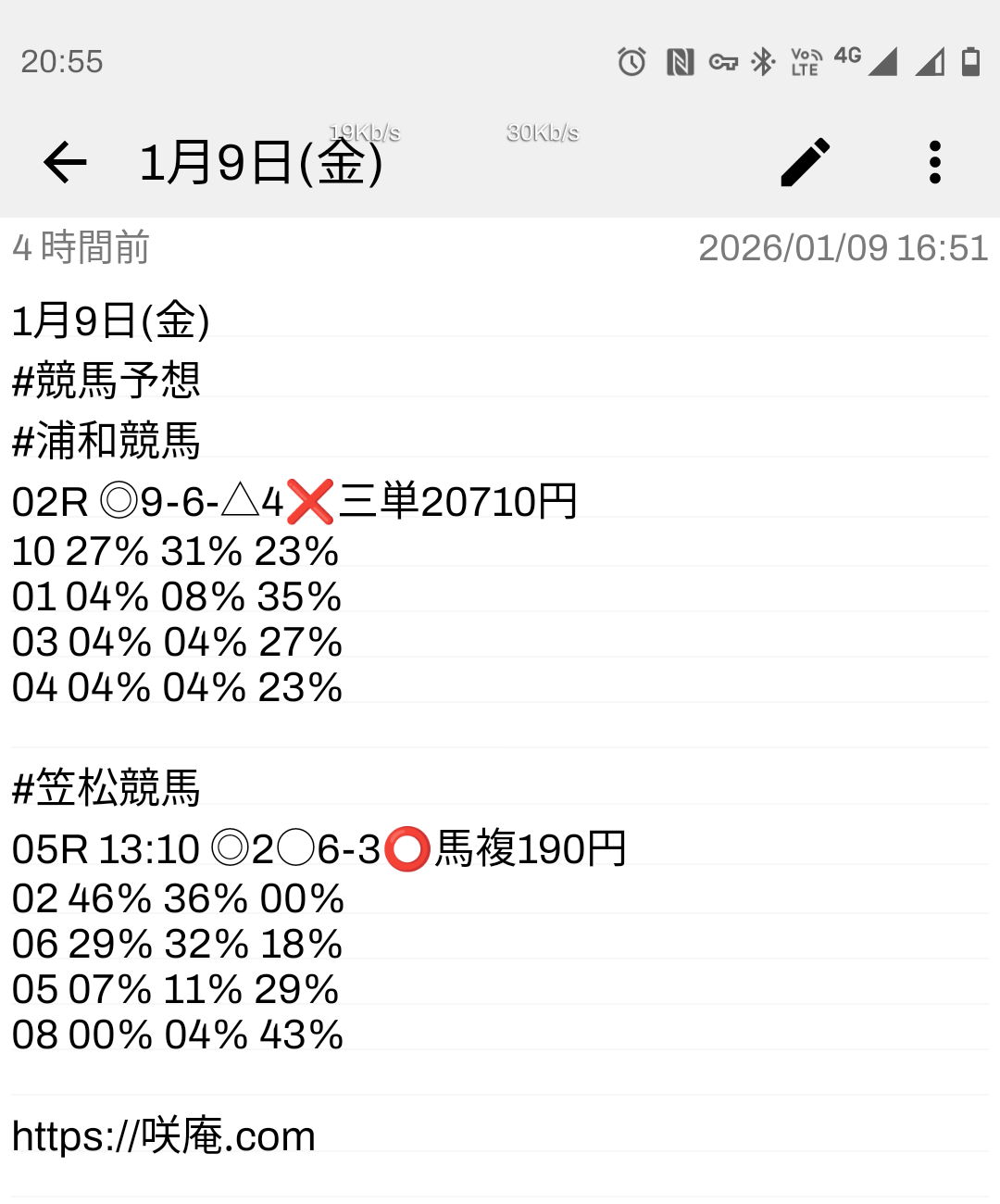The image size is (1000, 1204).
Task: Open the #浦和競馬 hashtag
Action: click(106, 441)
